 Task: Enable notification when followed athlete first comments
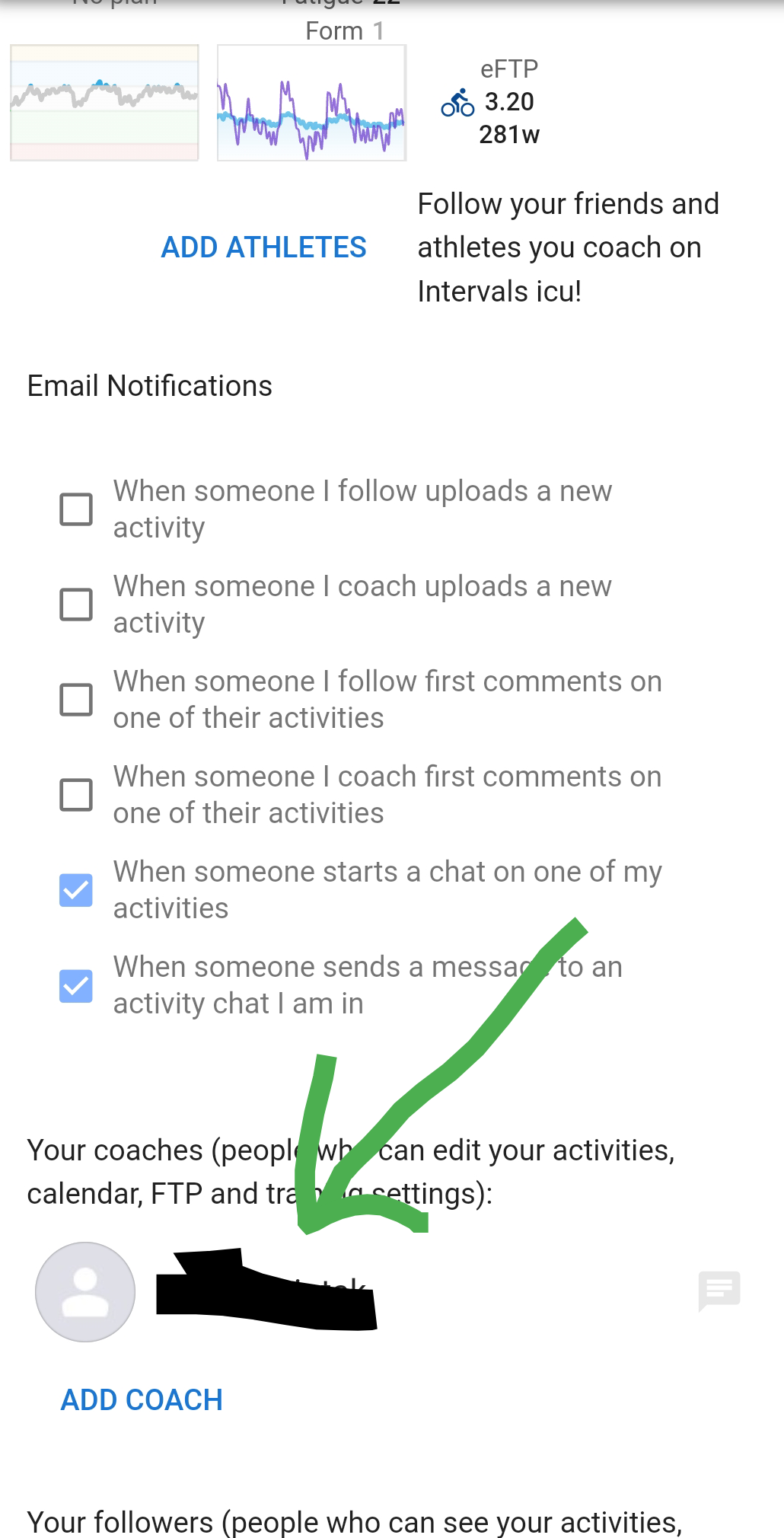[76, 700]
